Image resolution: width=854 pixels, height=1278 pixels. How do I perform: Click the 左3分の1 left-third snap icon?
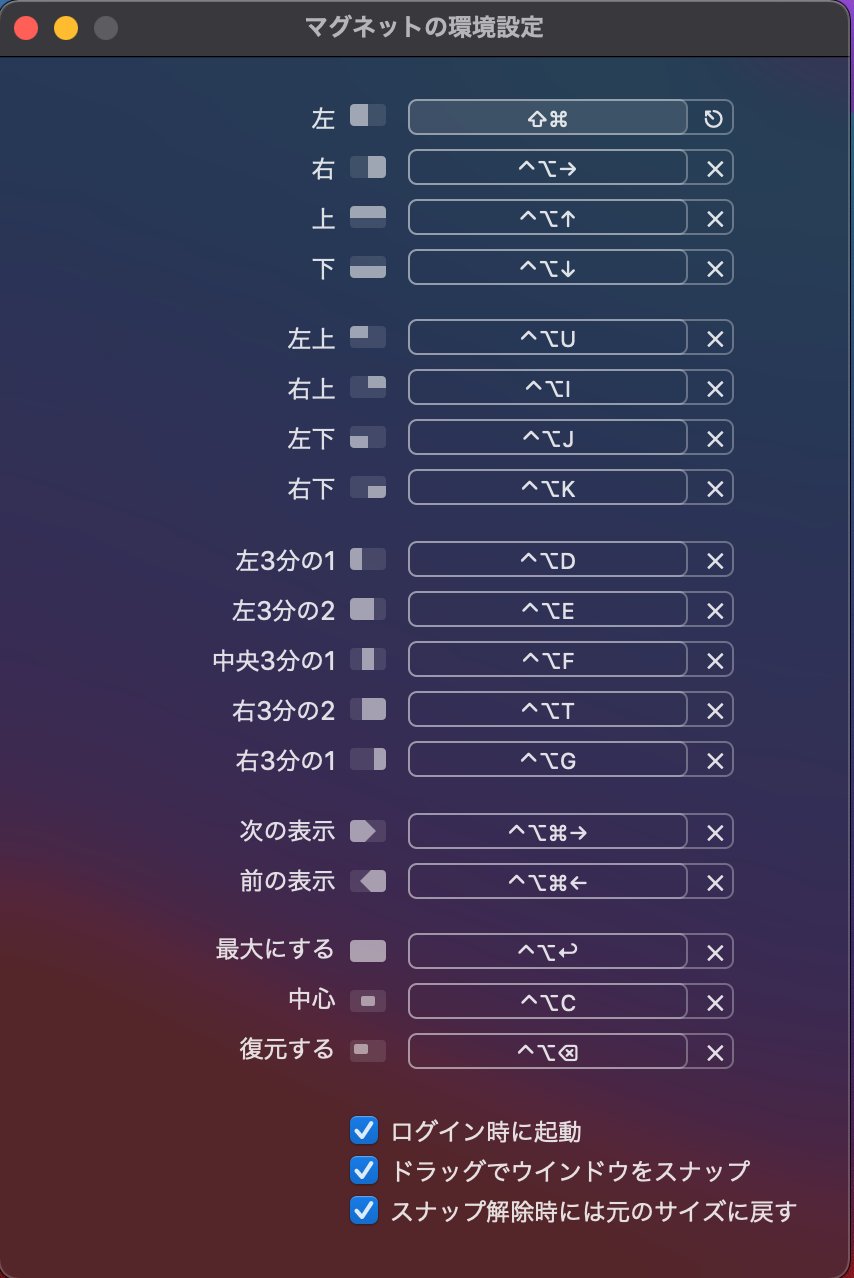(x=368, y=559)
